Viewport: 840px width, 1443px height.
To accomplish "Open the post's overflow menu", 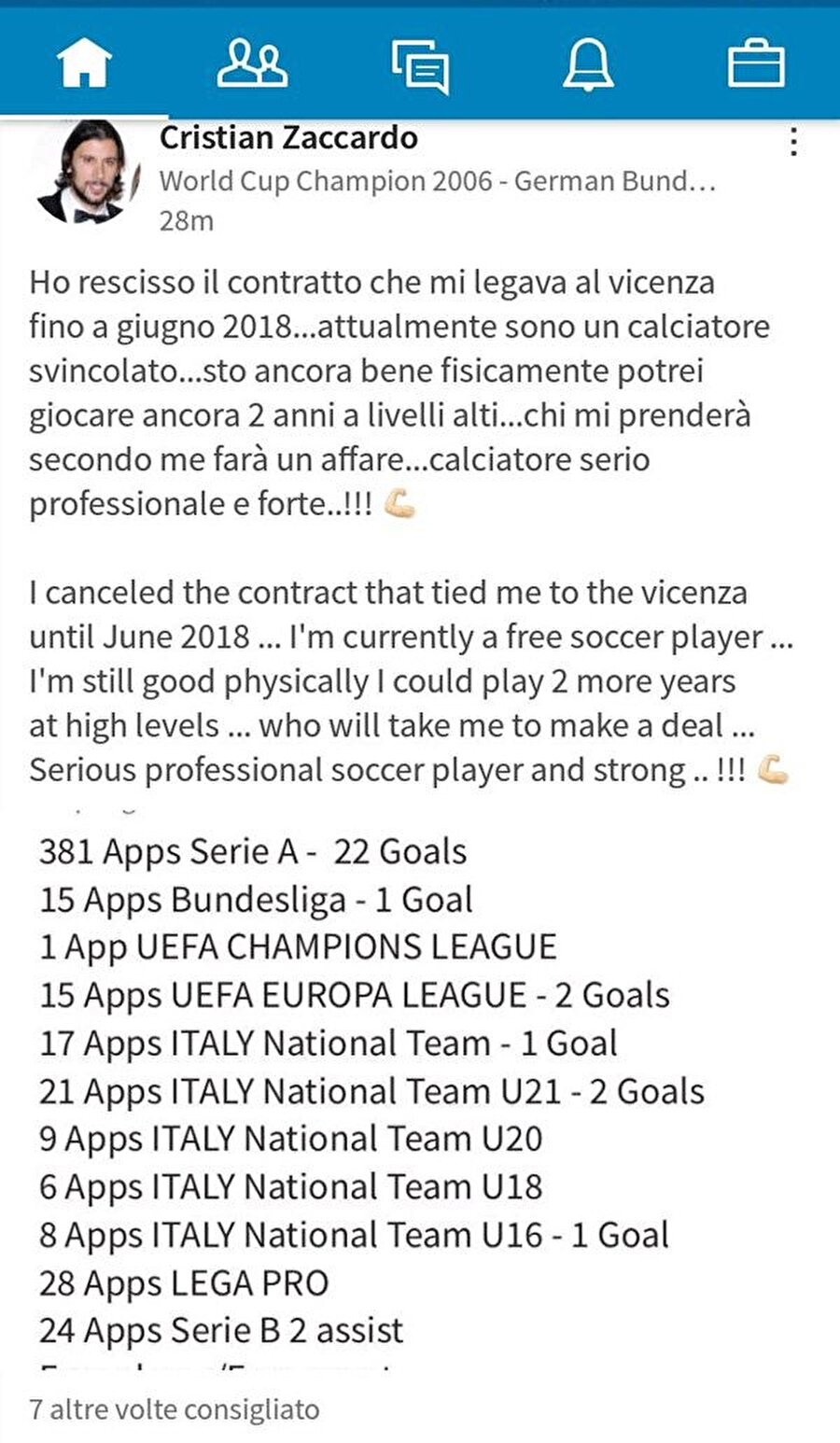I will point(792,141).
